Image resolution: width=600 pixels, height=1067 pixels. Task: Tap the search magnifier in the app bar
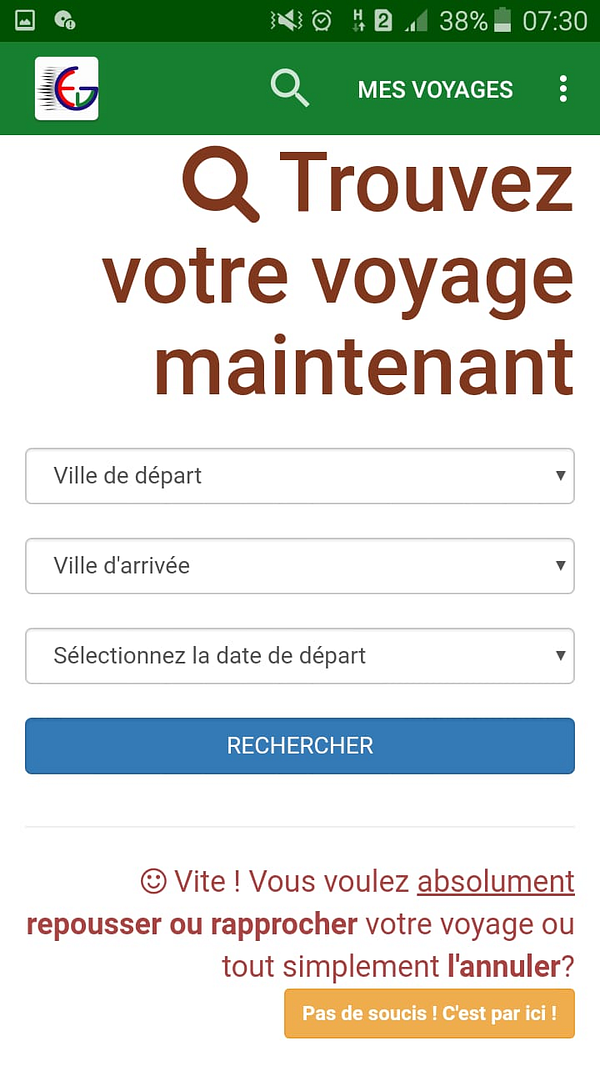(290, 89)
